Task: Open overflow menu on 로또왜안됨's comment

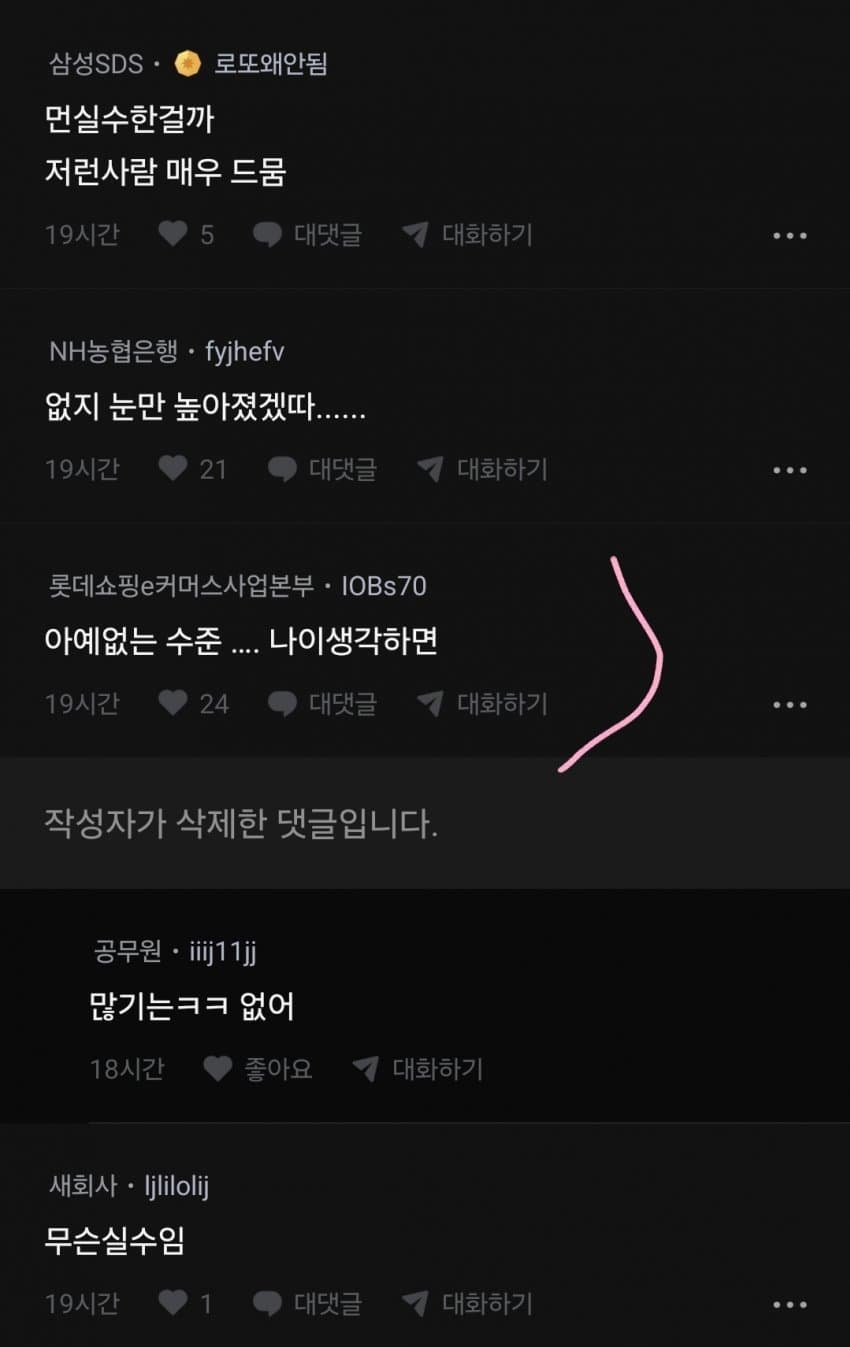Action: 789,236
